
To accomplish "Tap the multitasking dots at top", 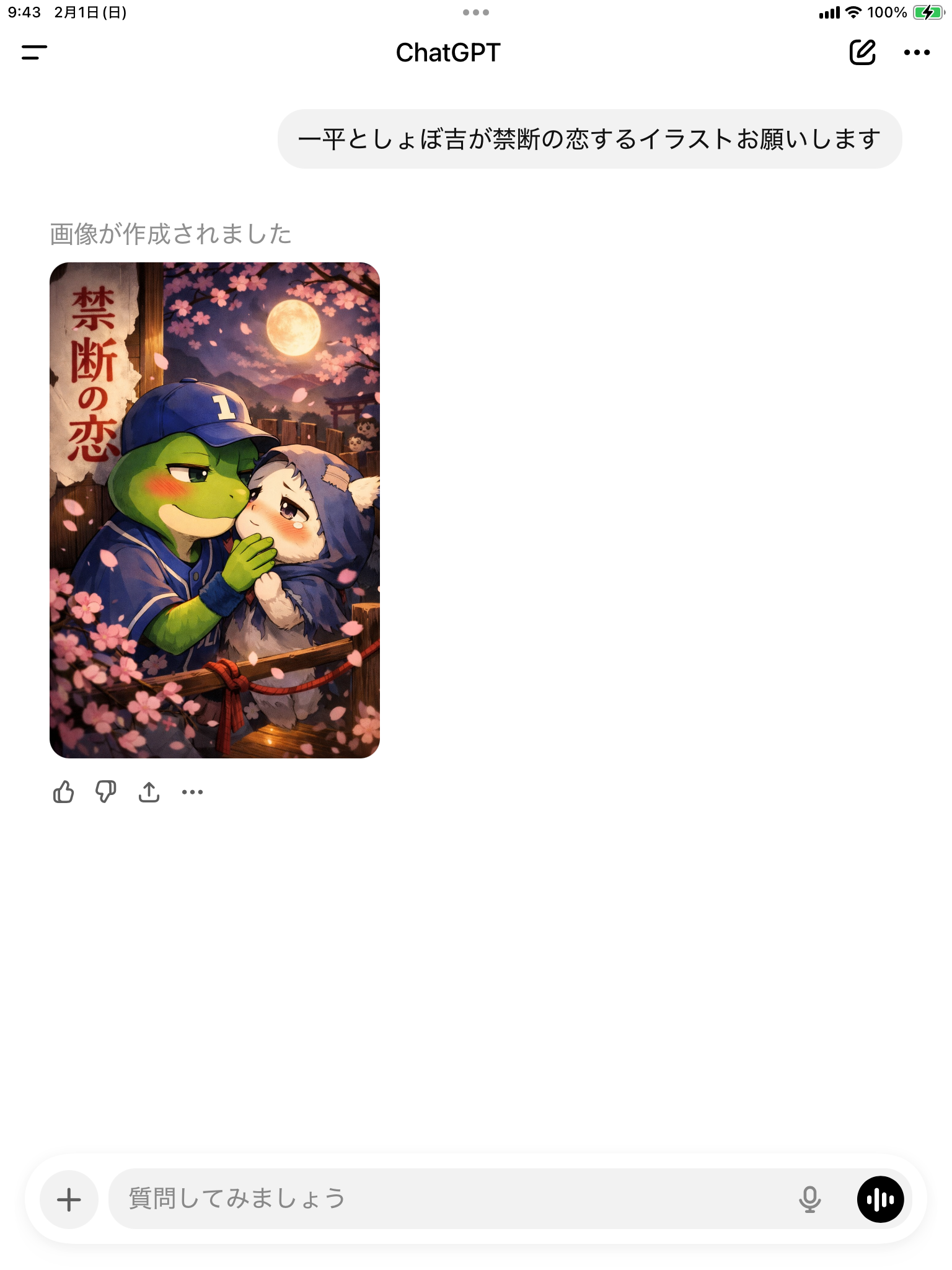I will [x=476, y=12].
